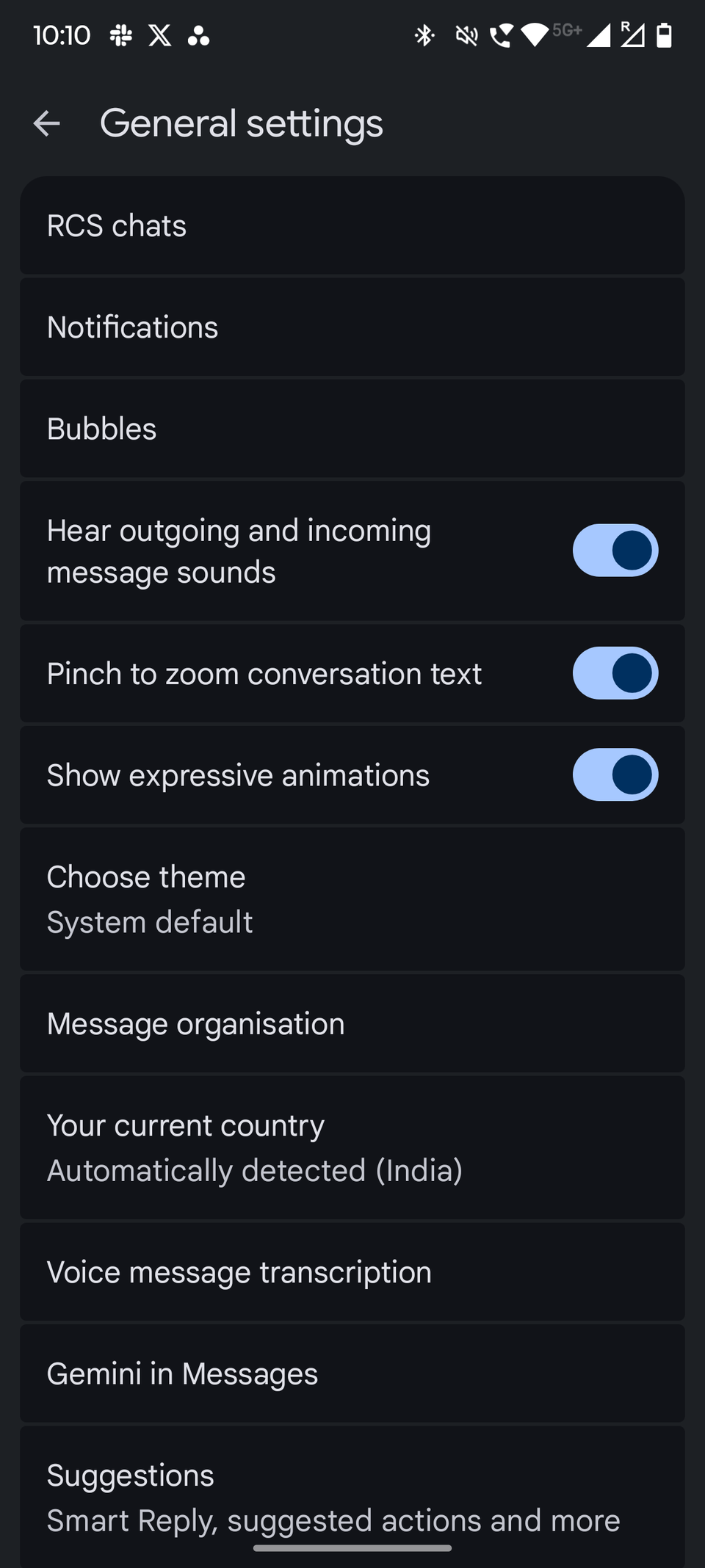Change Your current country setting
This screenshot has height=1568, width=705.
click(352, 1147)
